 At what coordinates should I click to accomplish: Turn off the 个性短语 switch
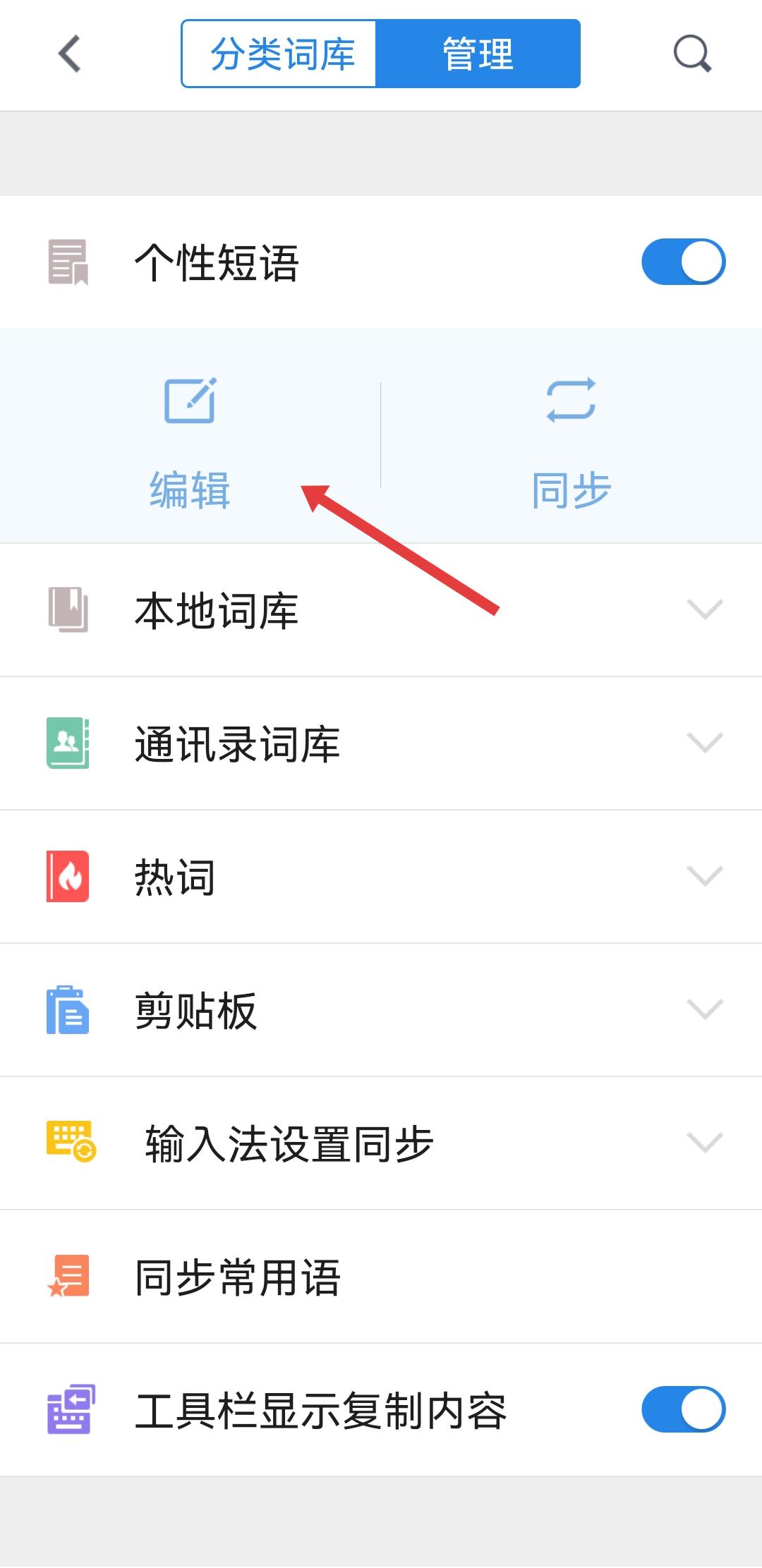tap(682, 262)
